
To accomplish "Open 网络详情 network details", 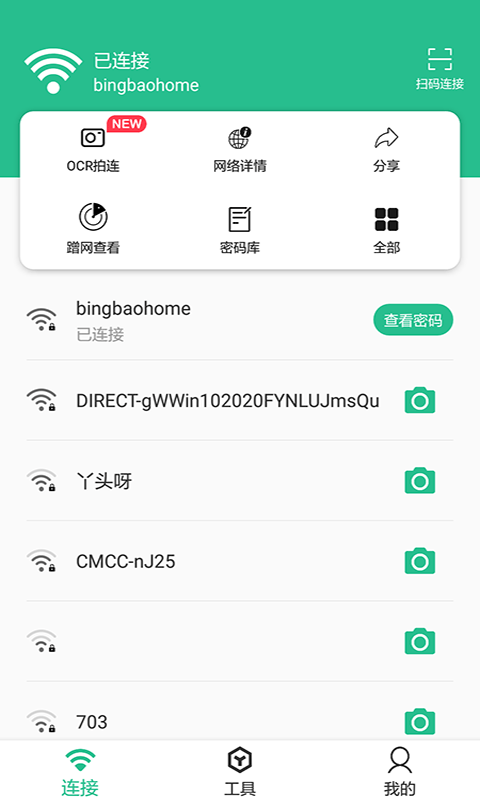I will tap(240, 151).
